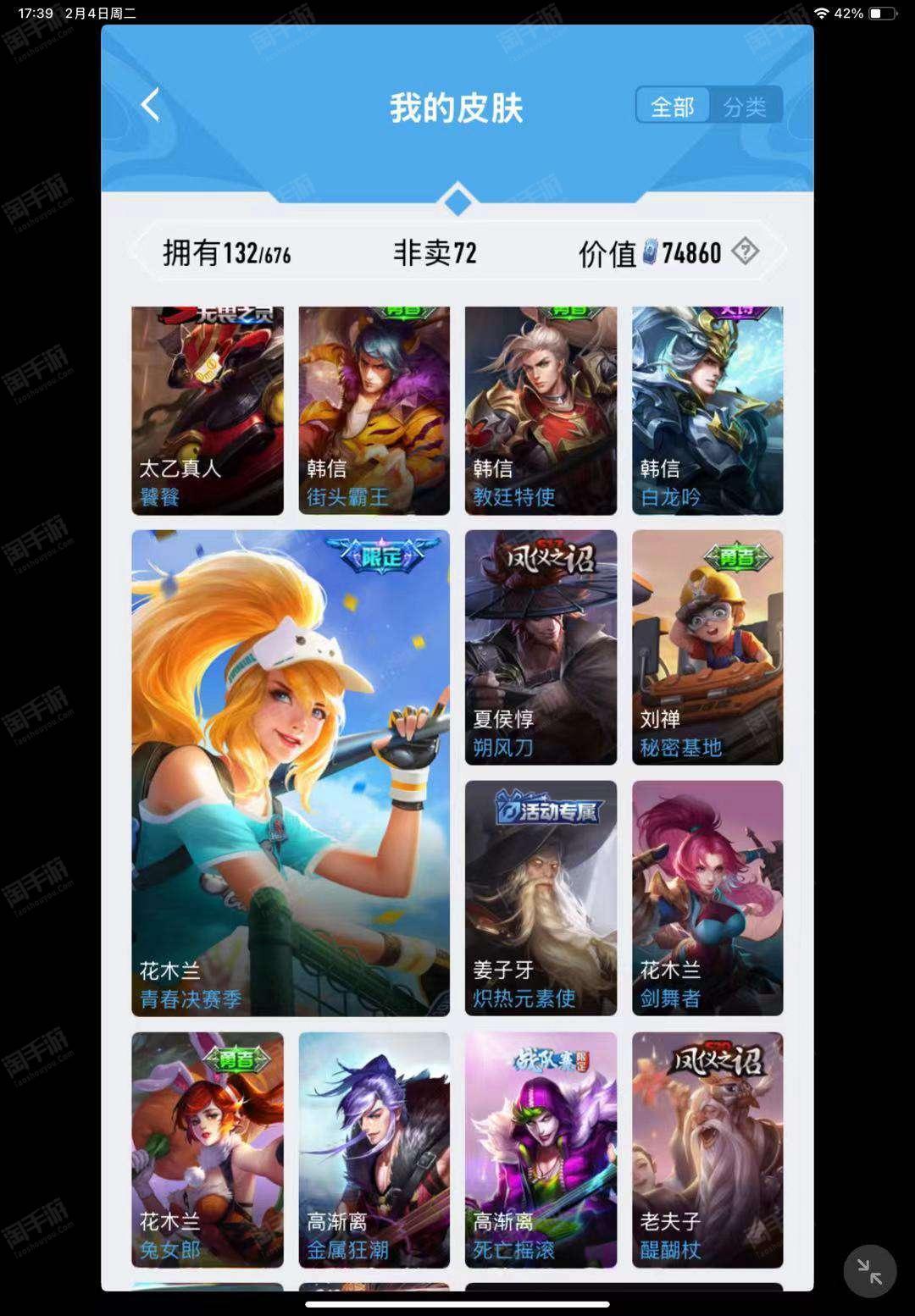The height and width of the screenshot is (1316, 915).
Task: Select 夏侯惇 朔风刀 skin
Action: [x=541, y=648]
